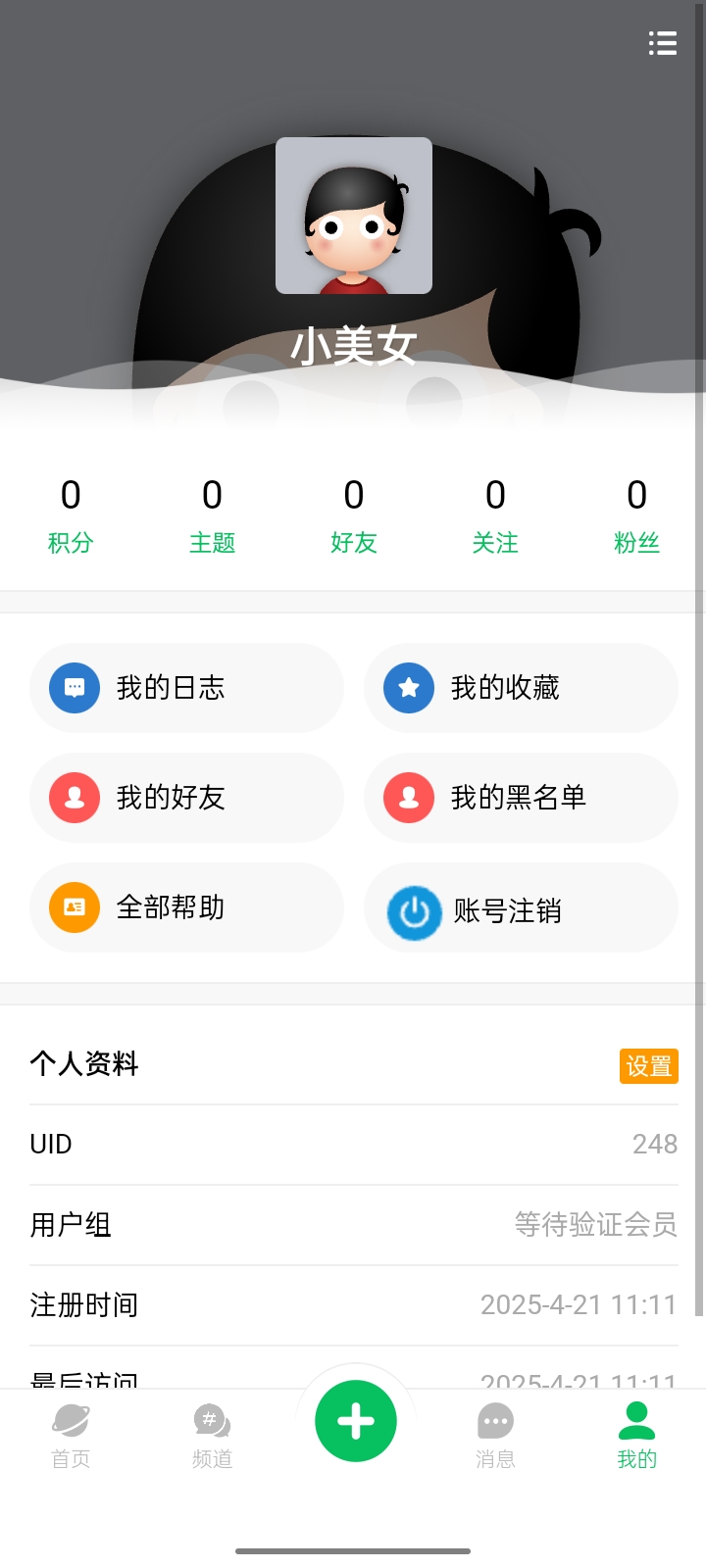The width and height of the screenshot is (706, 1568).
Task: Tap the orange 设置 button
Action: pos(648,1066)
